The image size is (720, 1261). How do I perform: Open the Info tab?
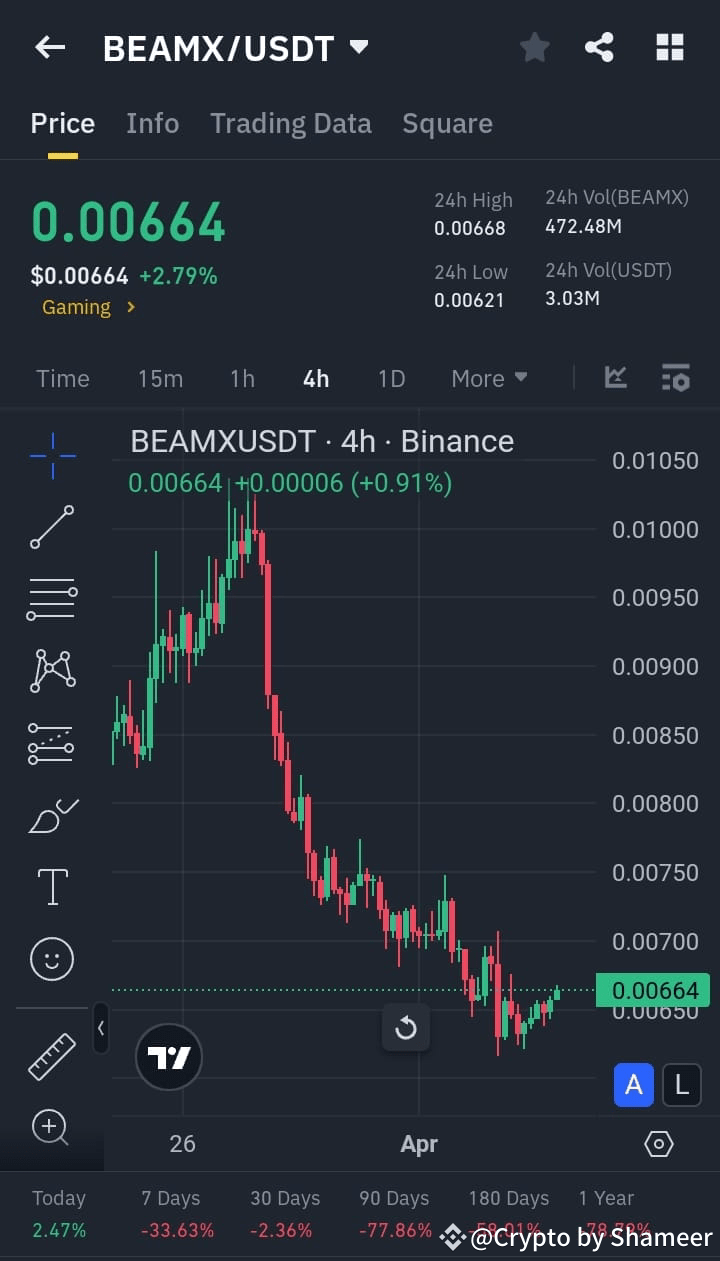click(x=152, y=122)
